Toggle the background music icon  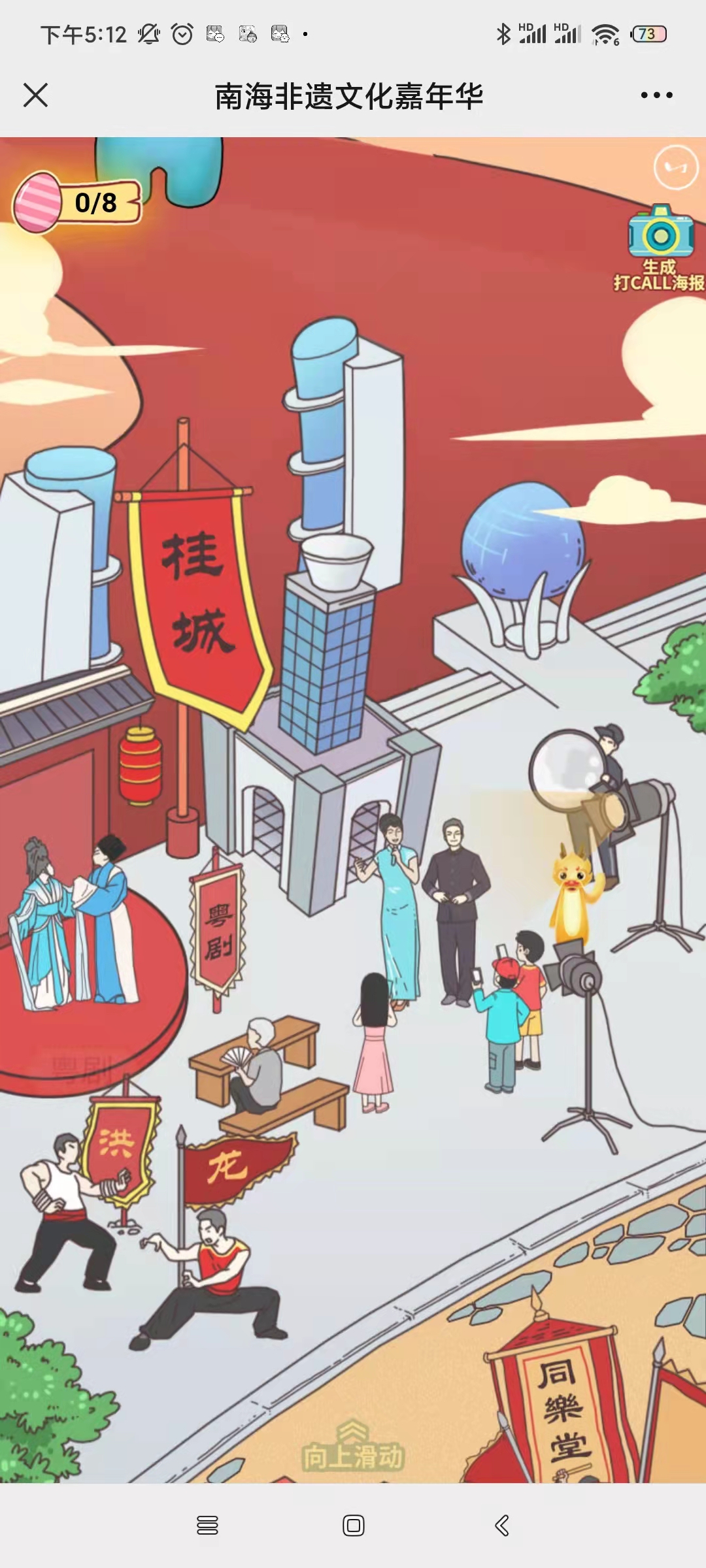coord(676,167)
